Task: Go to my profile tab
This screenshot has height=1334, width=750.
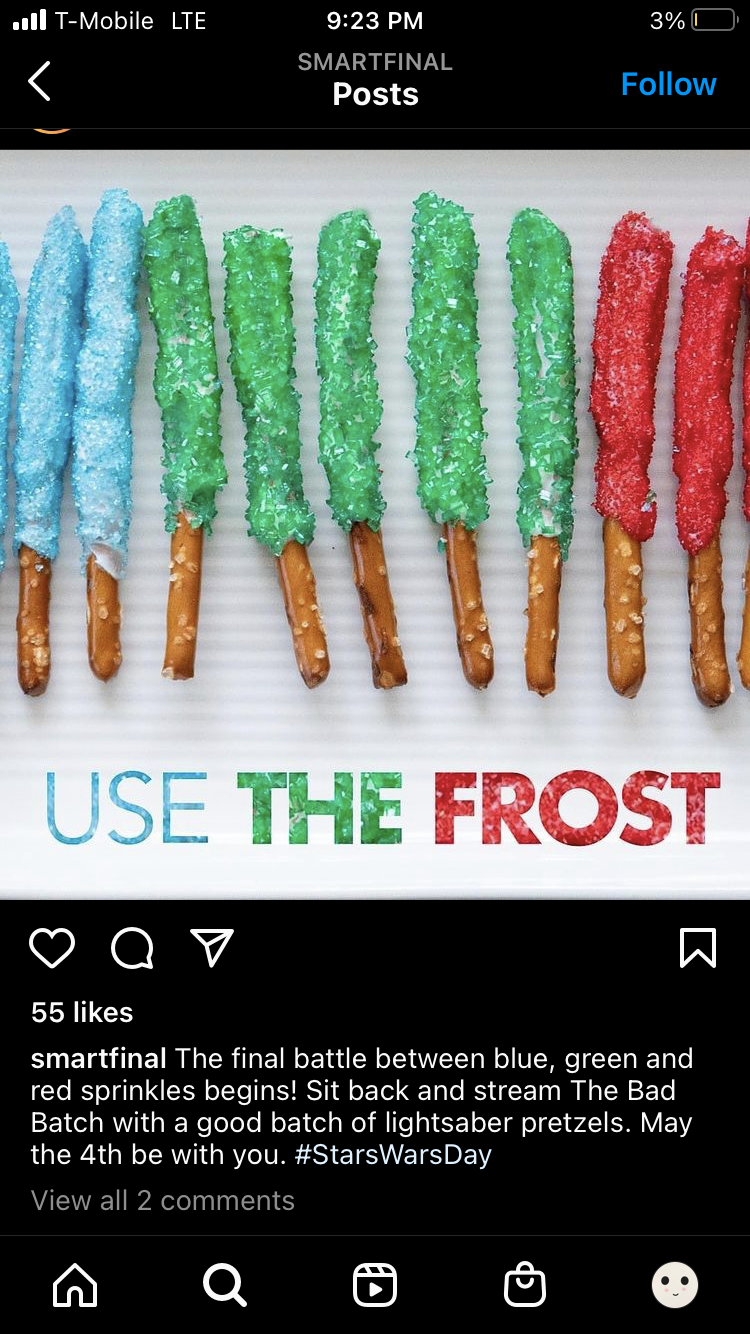Action: pos(675,1286)
